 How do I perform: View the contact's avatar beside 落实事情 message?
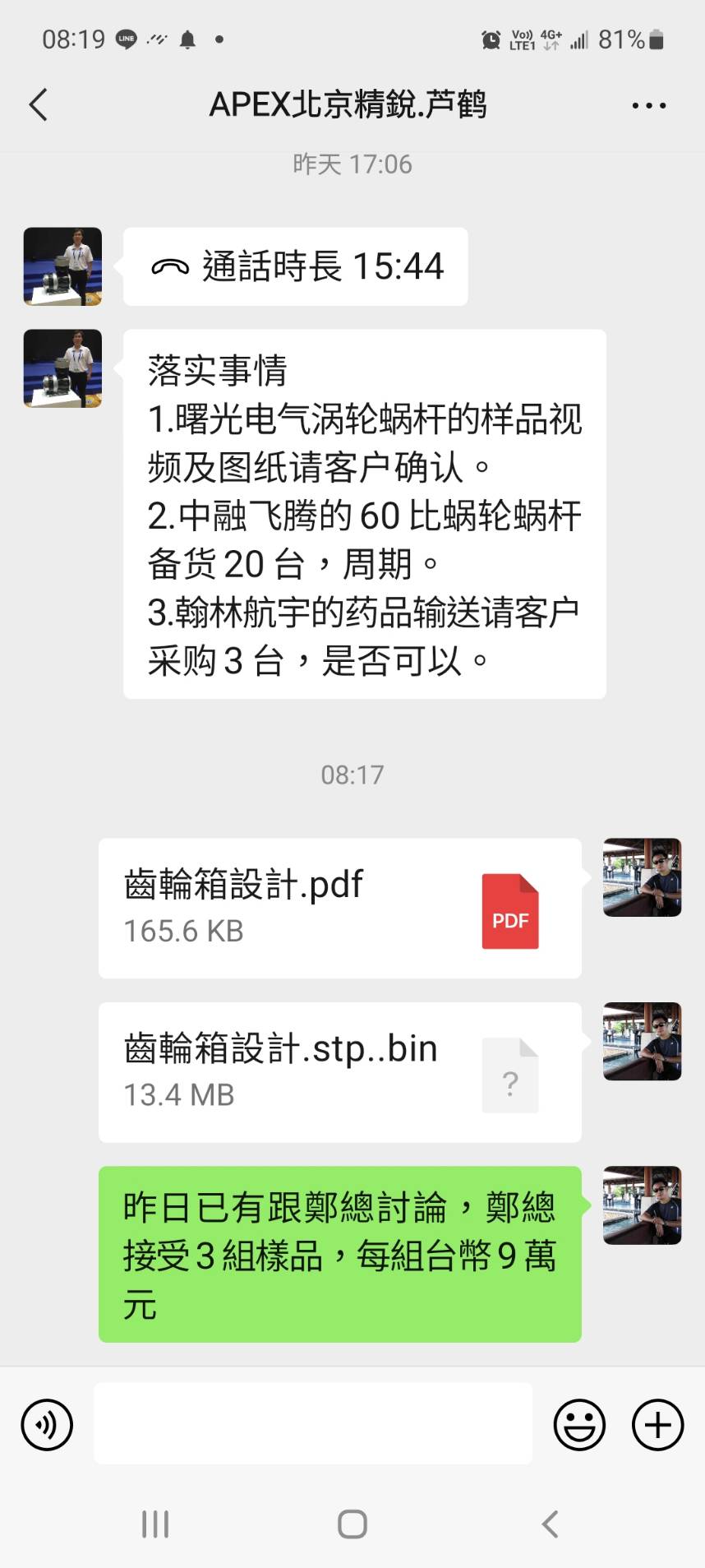click(x=62, y=368)
